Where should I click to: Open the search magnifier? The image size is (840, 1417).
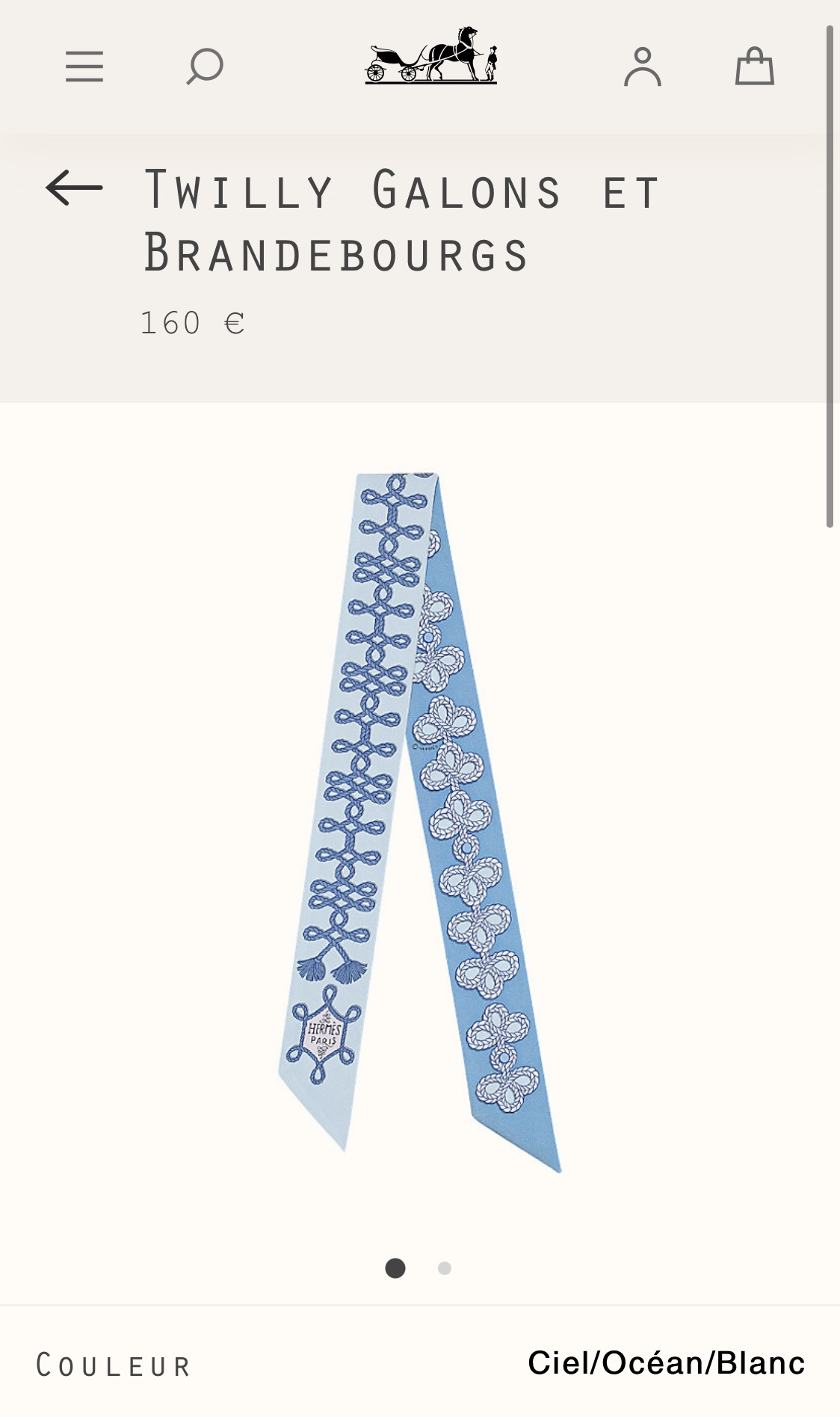(x=205, y=67)
